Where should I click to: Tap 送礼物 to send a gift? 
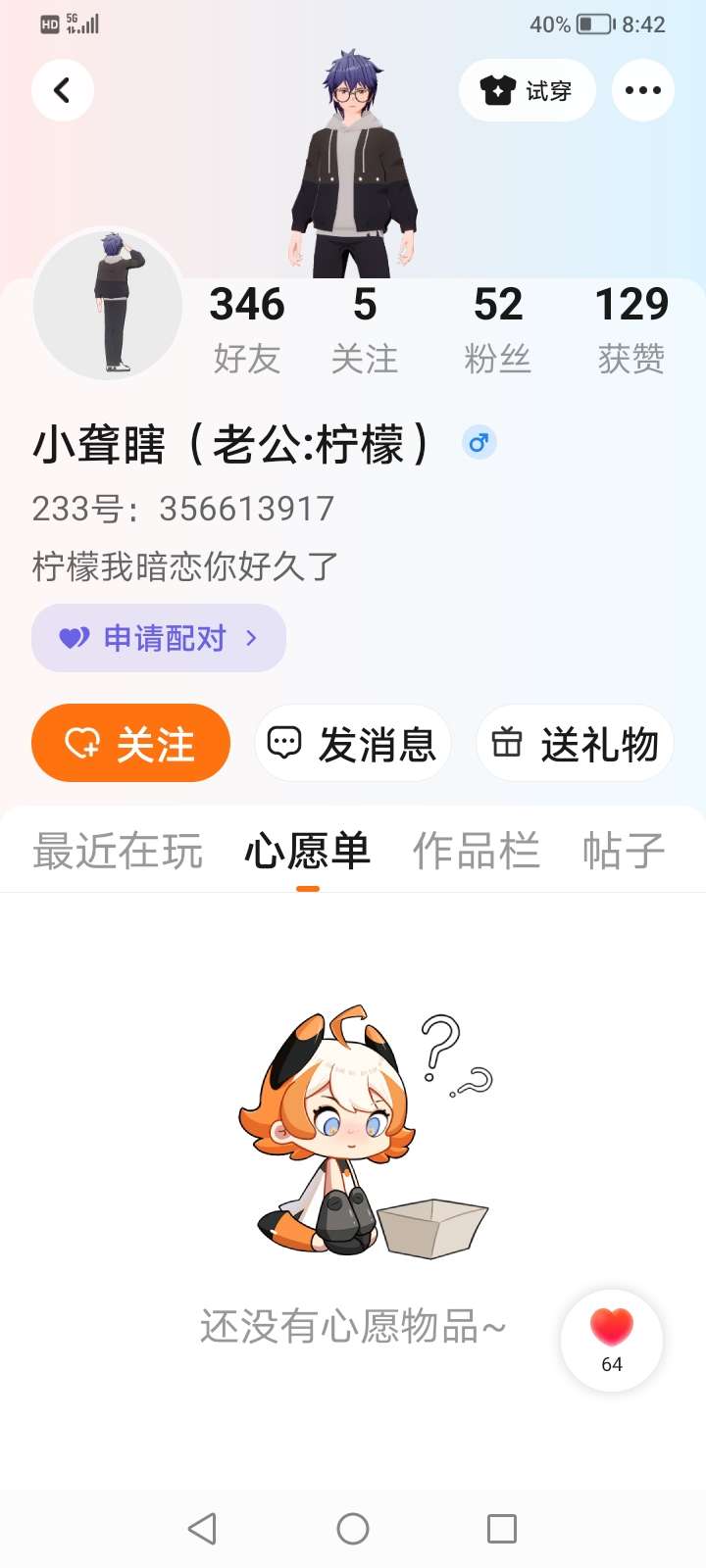576,744
